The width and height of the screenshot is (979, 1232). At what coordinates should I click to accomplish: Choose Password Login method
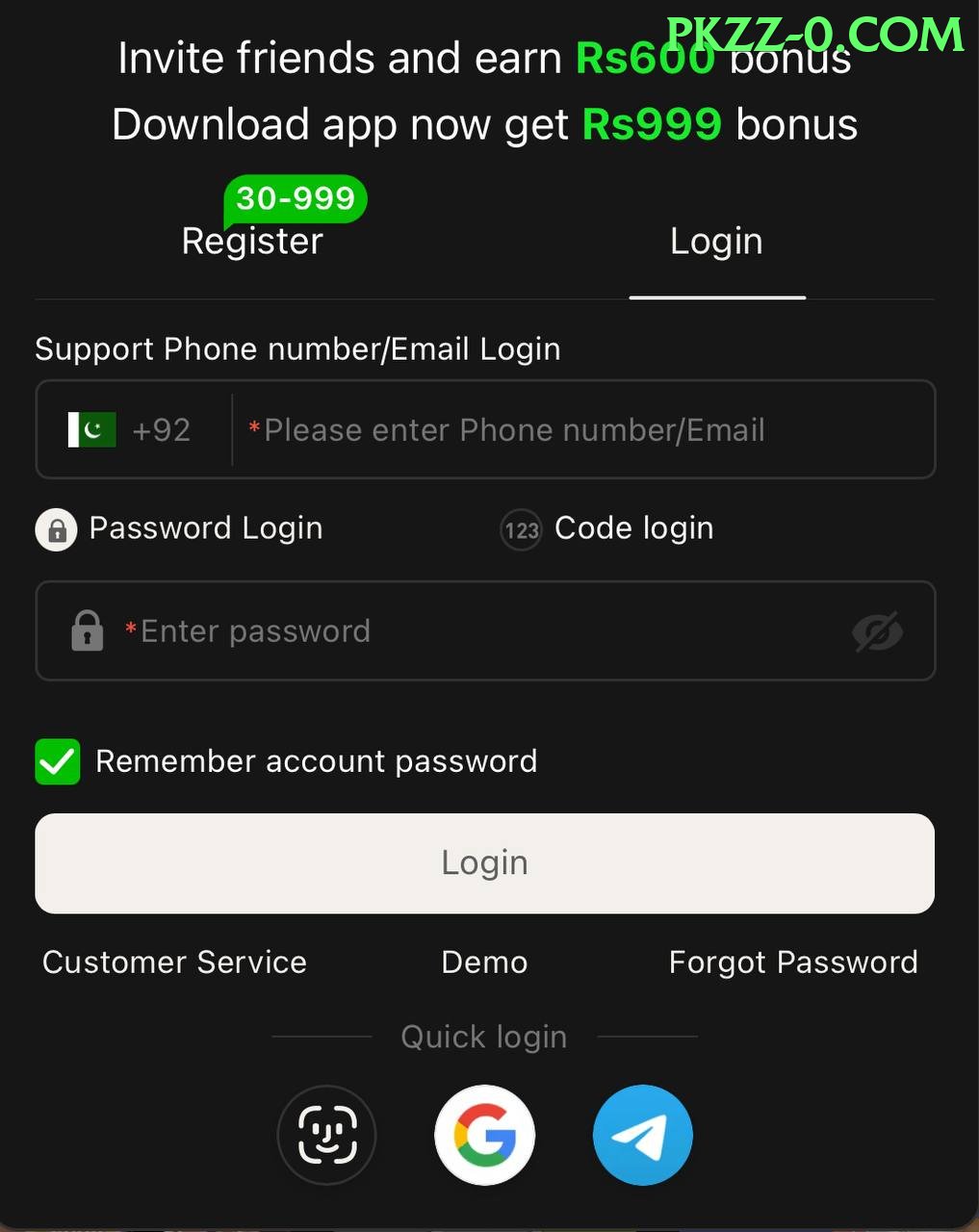coord(180,528)
